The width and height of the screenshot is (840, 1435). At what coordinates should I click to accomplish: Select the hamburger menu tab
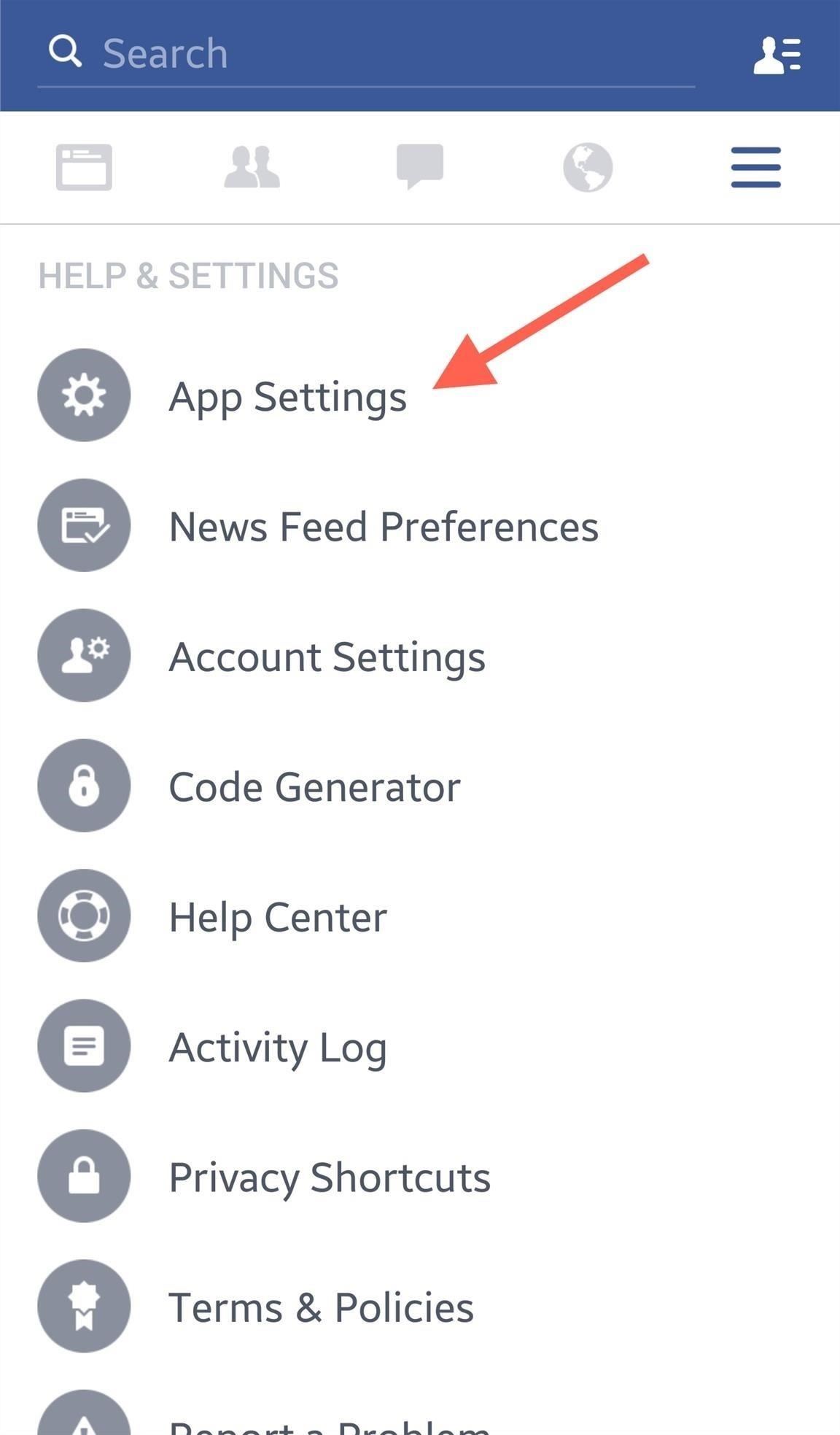click(x=755, y=168)
